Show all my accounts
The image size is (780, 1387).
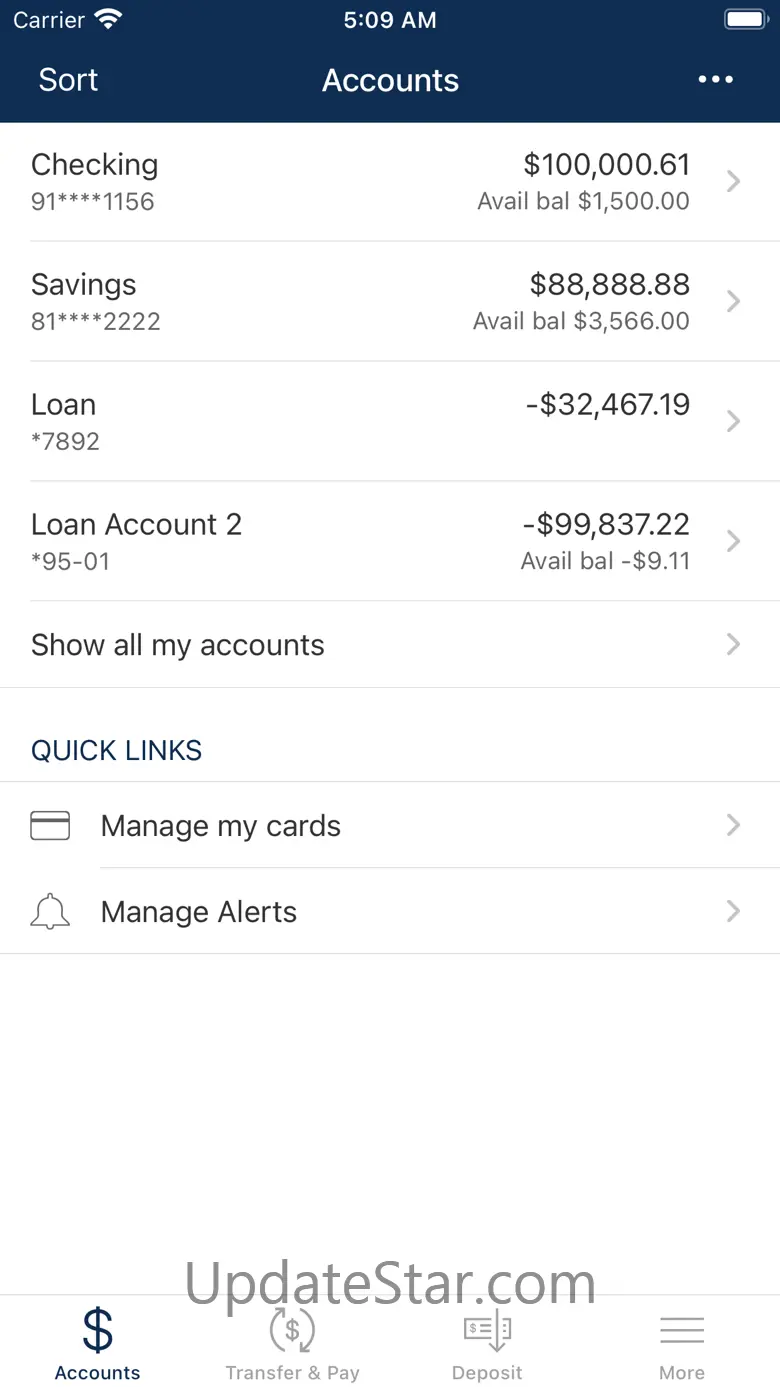click(390, 645)
